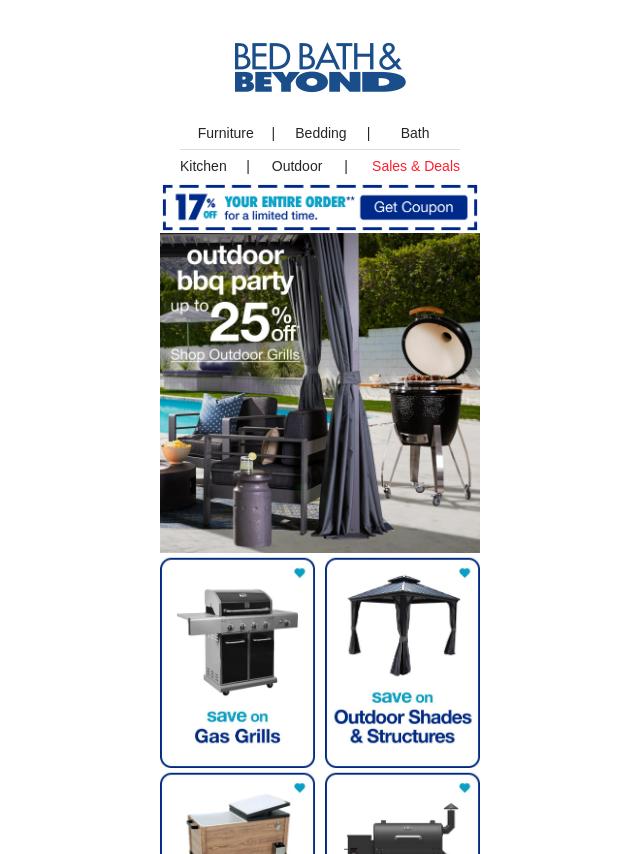This screenshot has height=854, width=640.
Task: Go to the Bedding category
Action: pyautogui.click(x=320, y=133)
